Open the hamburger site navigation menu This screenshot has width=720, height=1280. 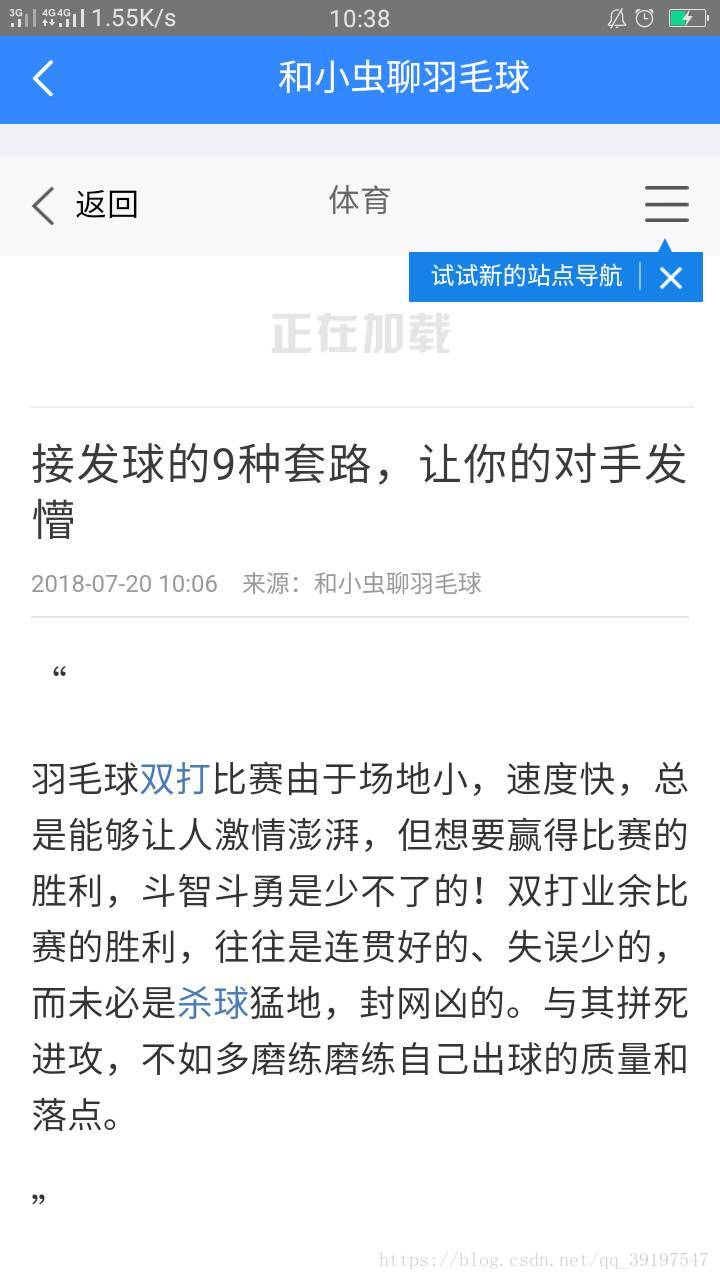(666, 204)
